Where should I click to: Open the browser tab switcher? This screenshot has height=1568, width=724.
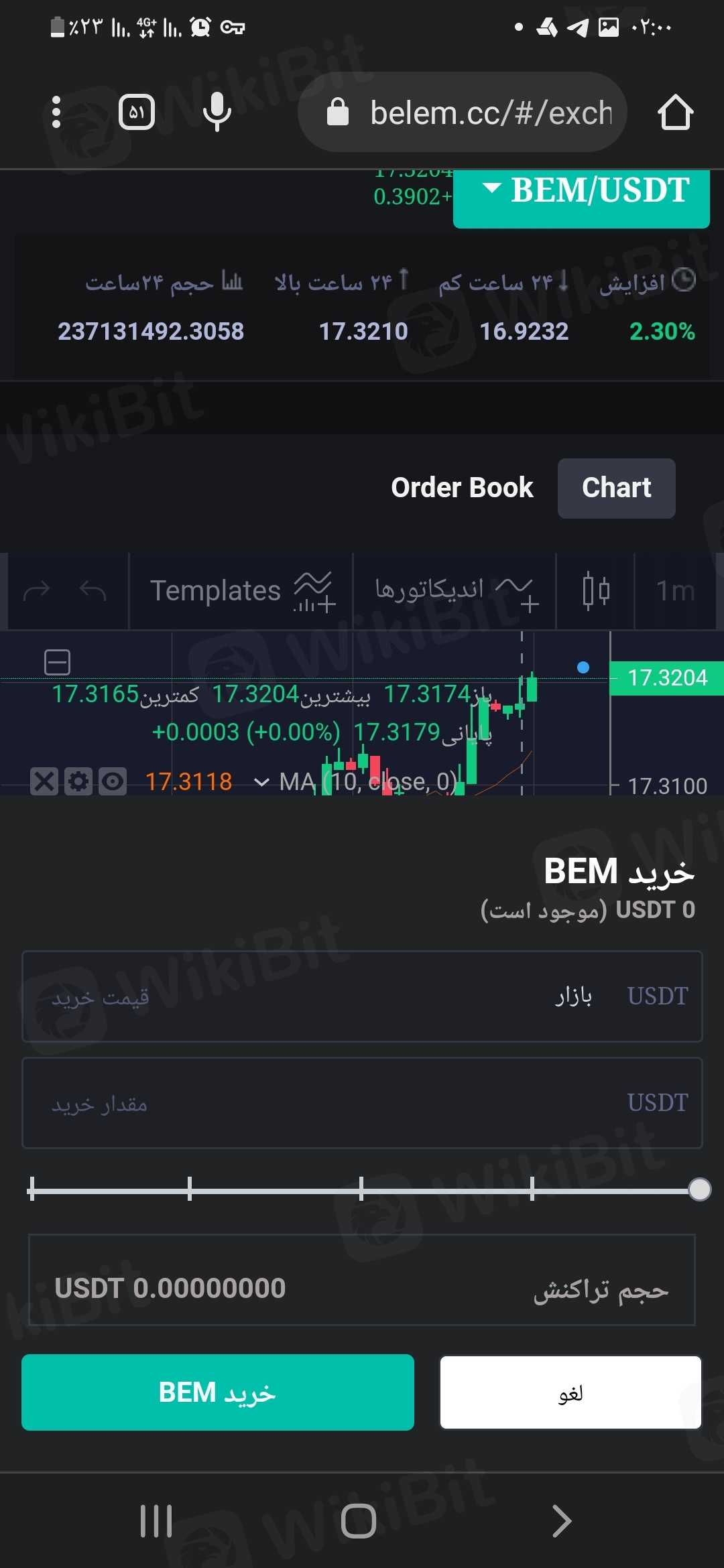point(137,112)
